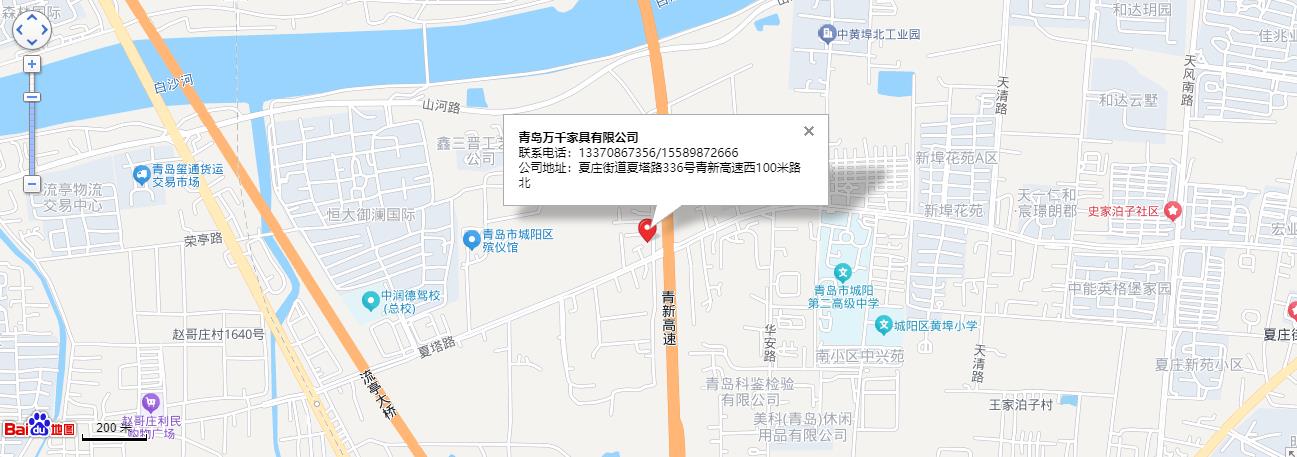Close the 青岛万千家具有限公司 info popup
Viewport: 1297px width, 457px height.
[809, 131]
